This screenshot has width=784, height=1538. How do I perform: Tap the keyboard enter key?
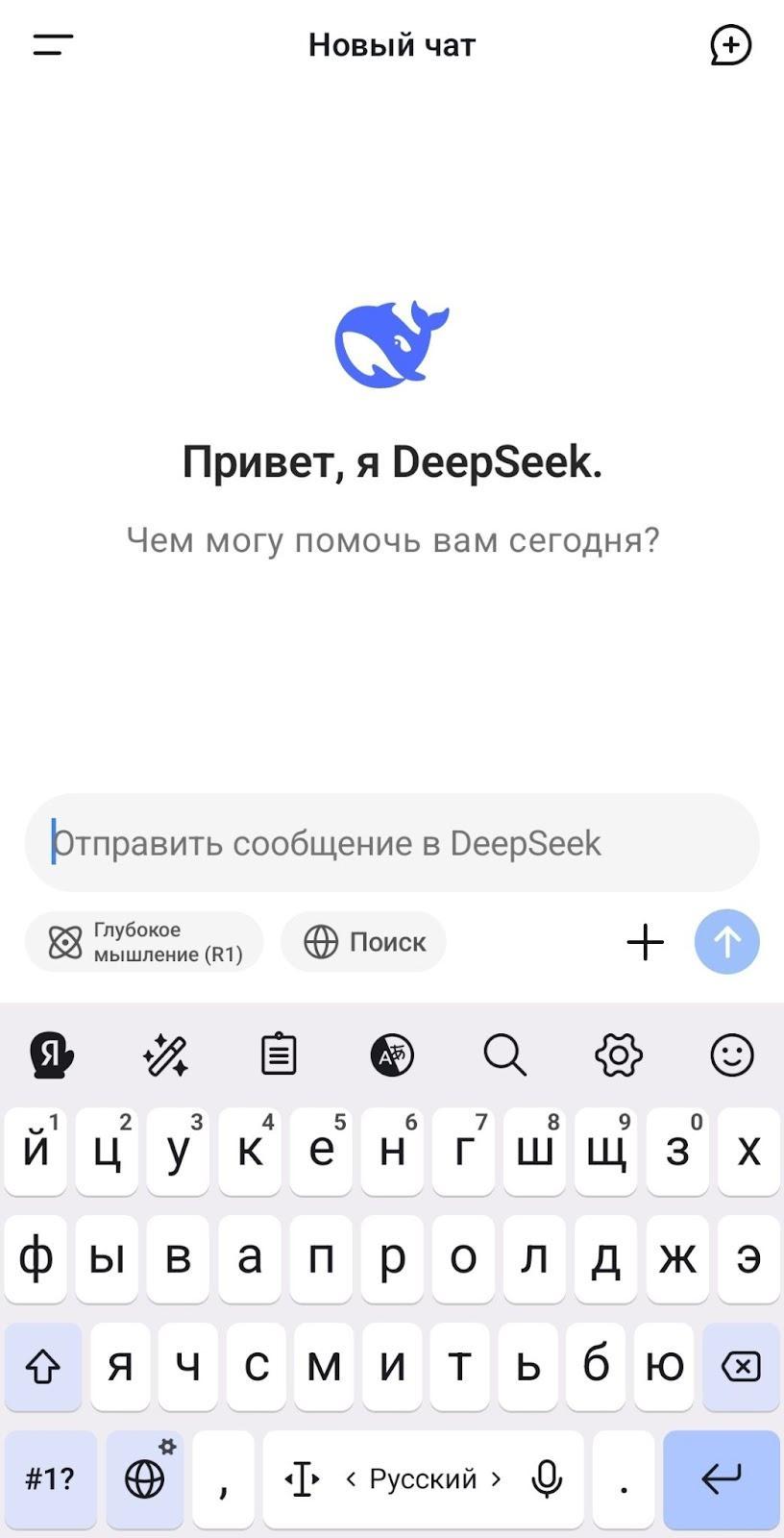(x=722, y=1479)
